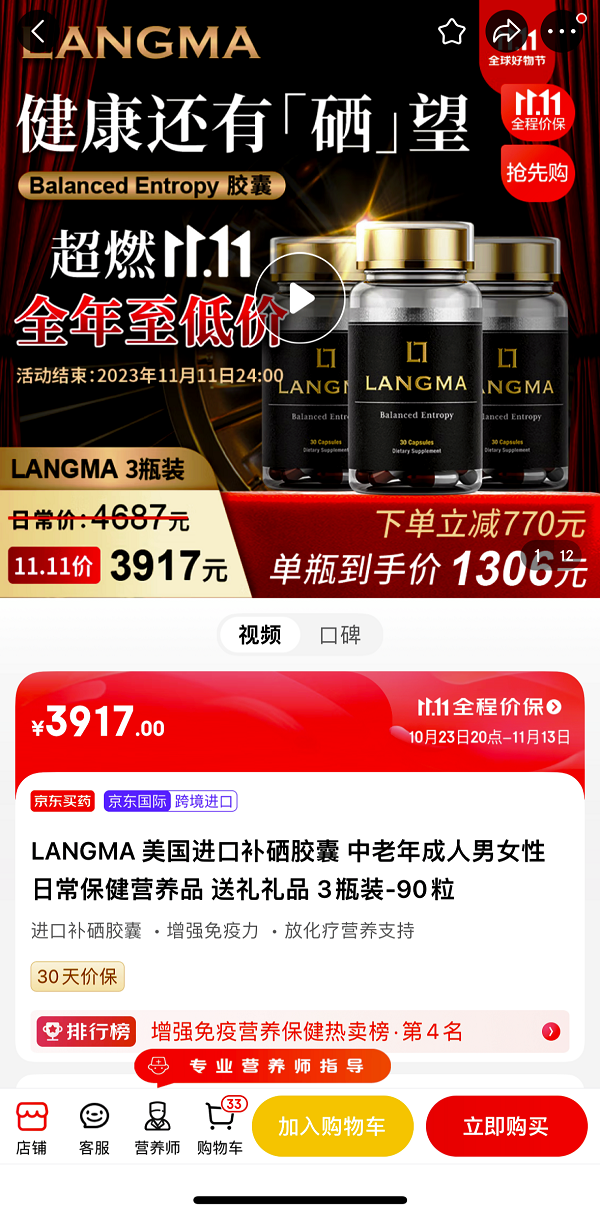This screenshot has height=1216, width=600.
Task: Tap the 抢先购 red badge
Action: 537,172
